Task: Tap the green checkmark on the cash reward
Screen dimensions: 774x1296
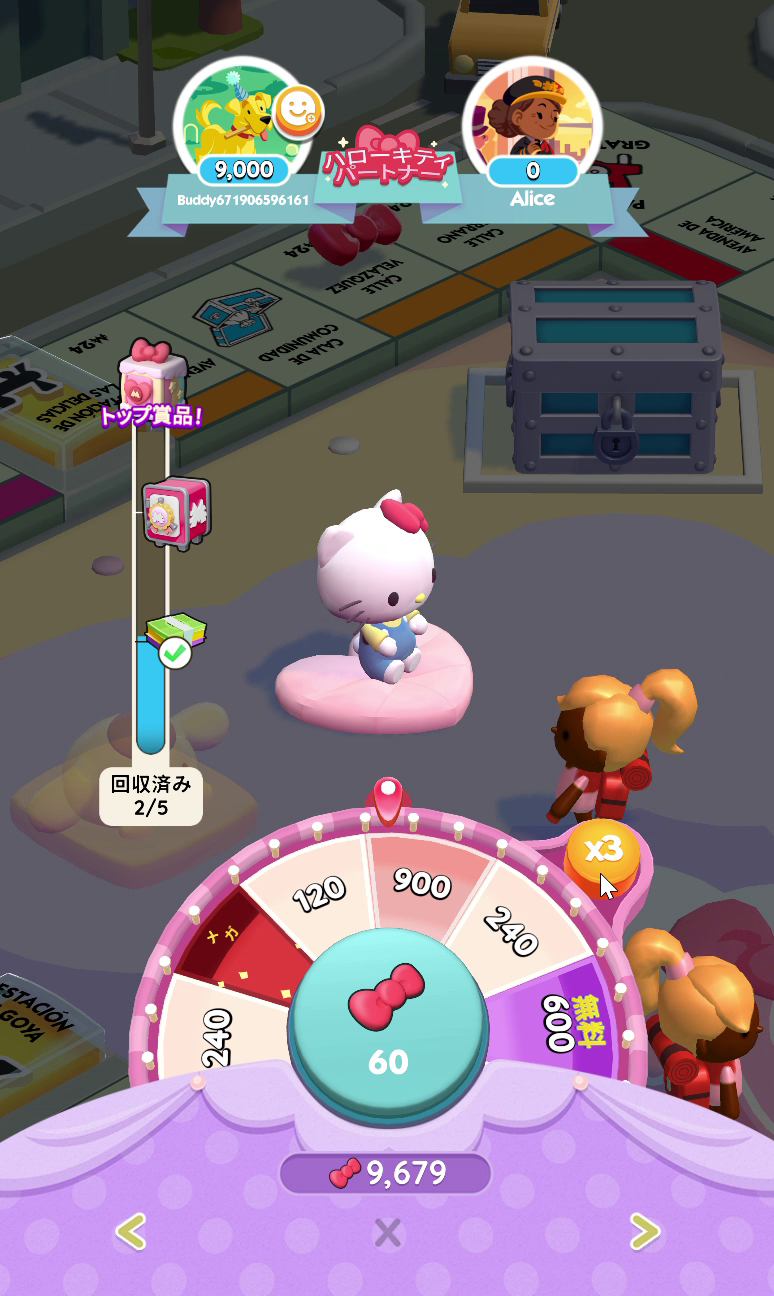Action: [174, 655]
